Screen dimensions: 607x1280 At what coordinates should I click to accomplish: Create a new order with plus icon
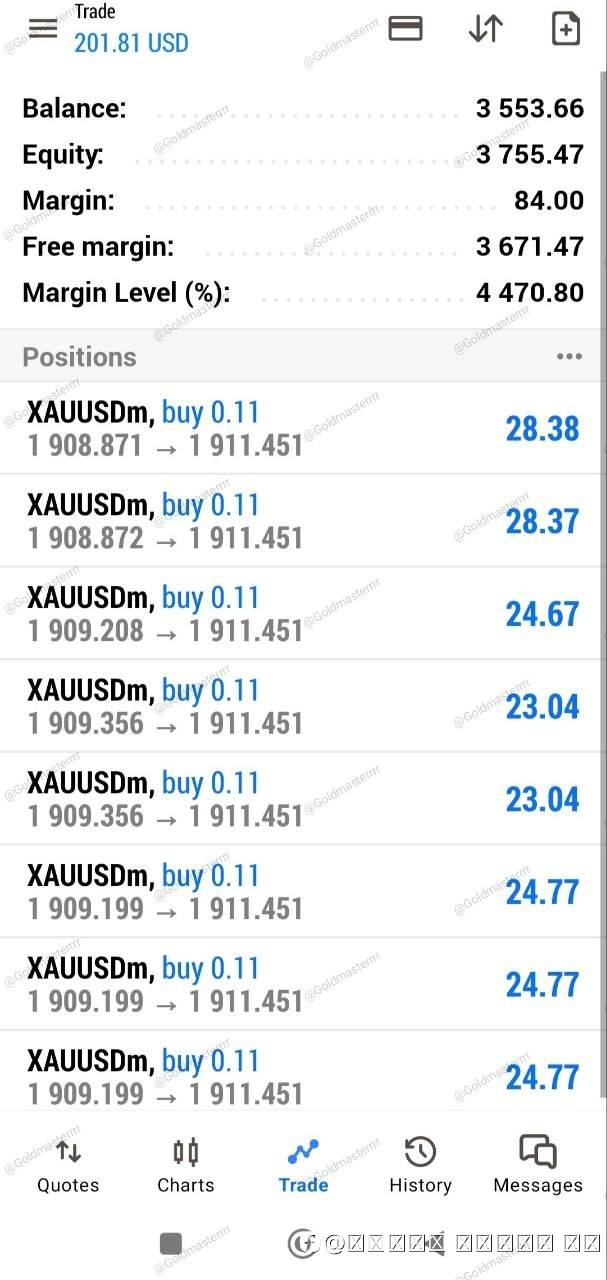566,28
